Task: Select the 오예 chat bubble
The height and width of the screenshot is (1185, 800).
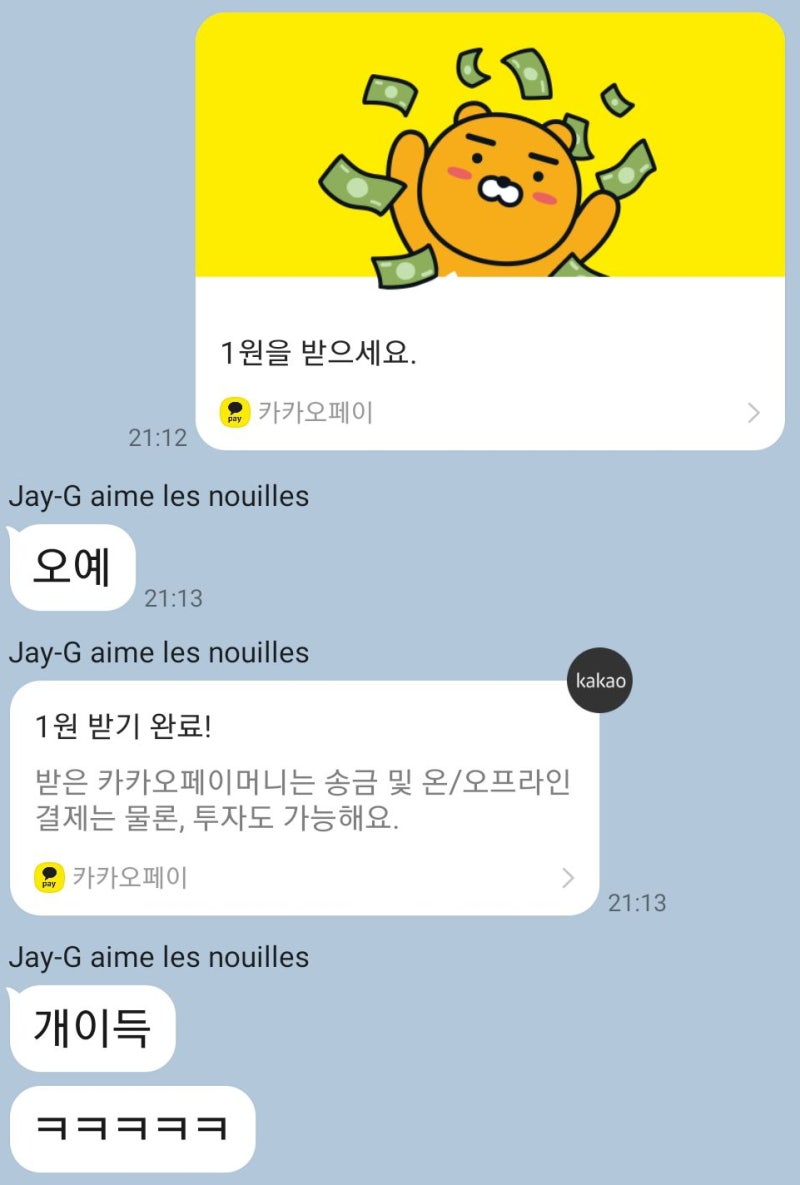Action: [x=70, y=565]
